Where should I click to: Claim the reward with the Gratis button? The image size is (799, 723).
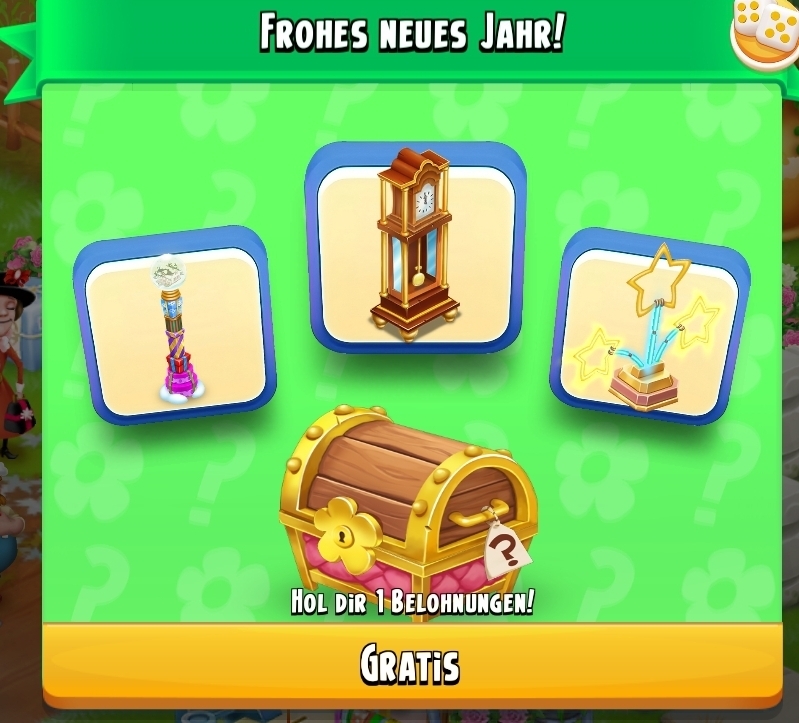(x=410, y=663)
